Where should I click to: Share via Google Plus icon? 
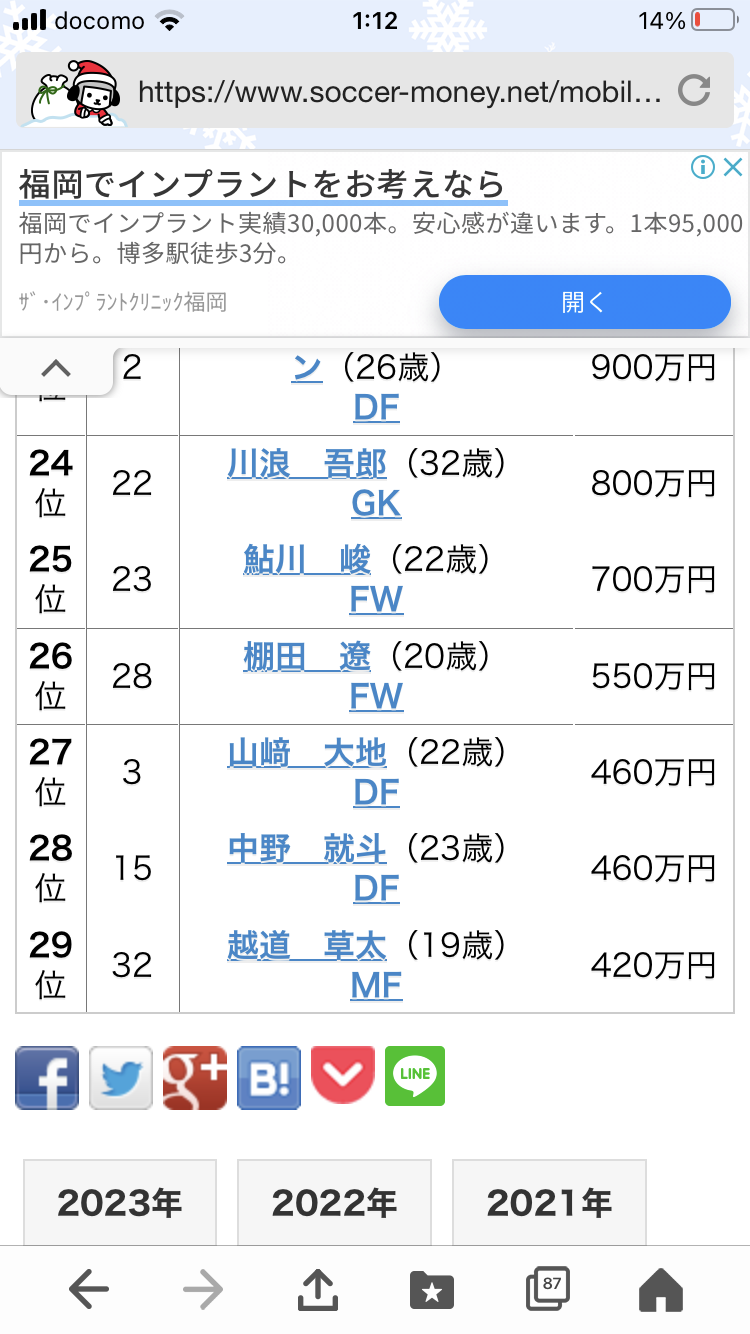[x=195, y=1077]
